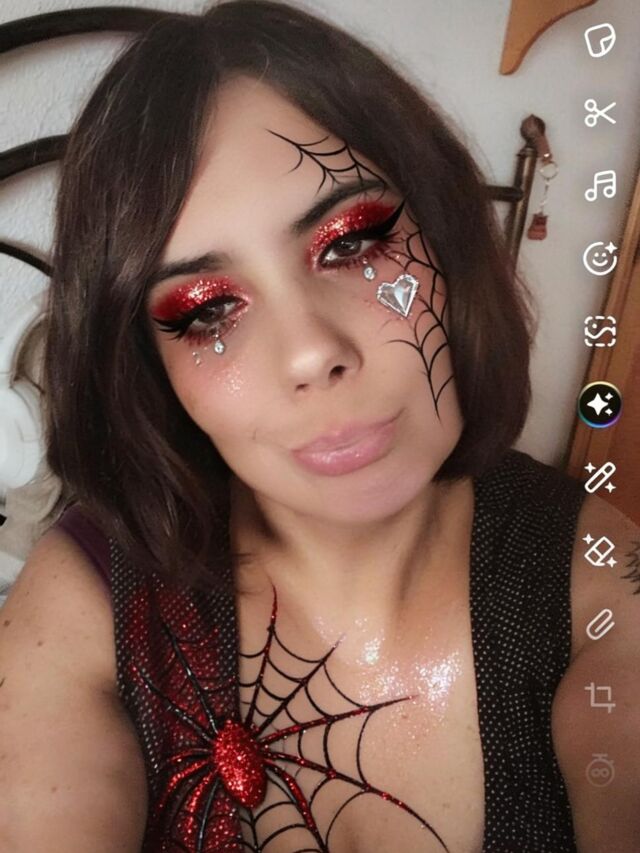
Task: Select the scissors cutout tool
Action: (600, 113)
